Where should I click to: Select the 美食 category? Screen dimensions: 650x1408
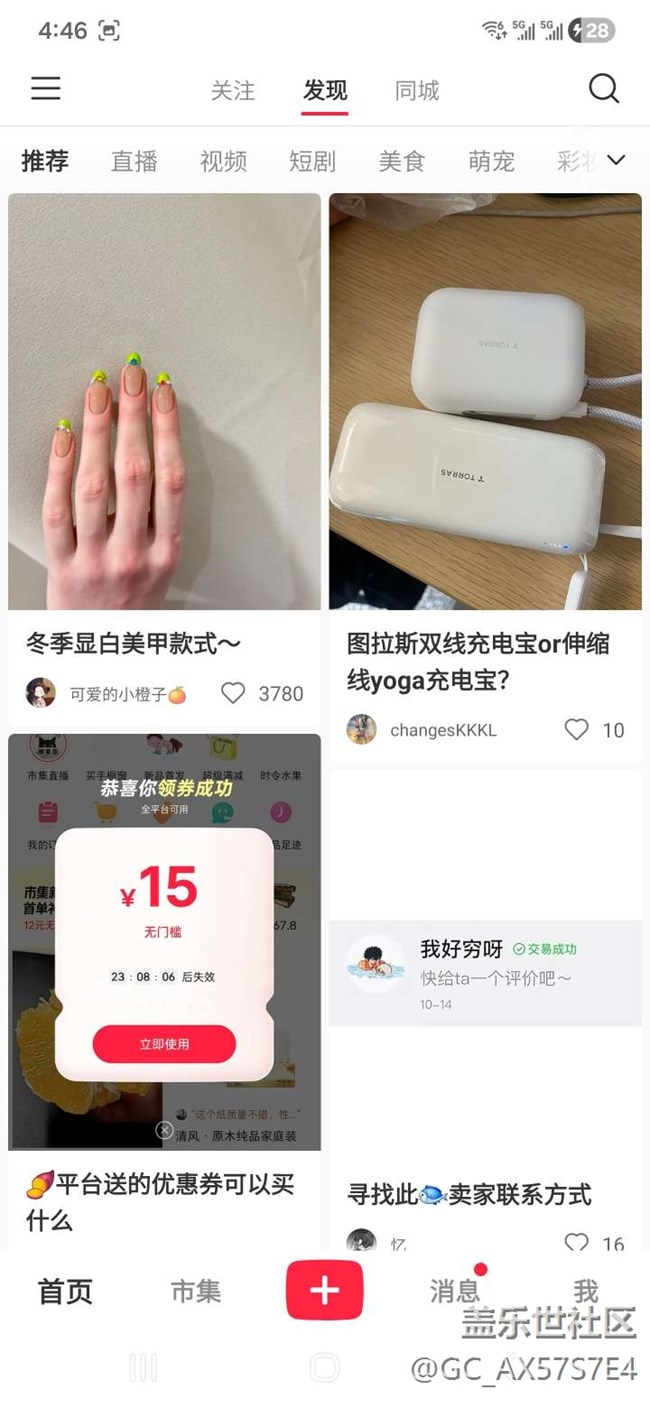[x=402, y=161]
